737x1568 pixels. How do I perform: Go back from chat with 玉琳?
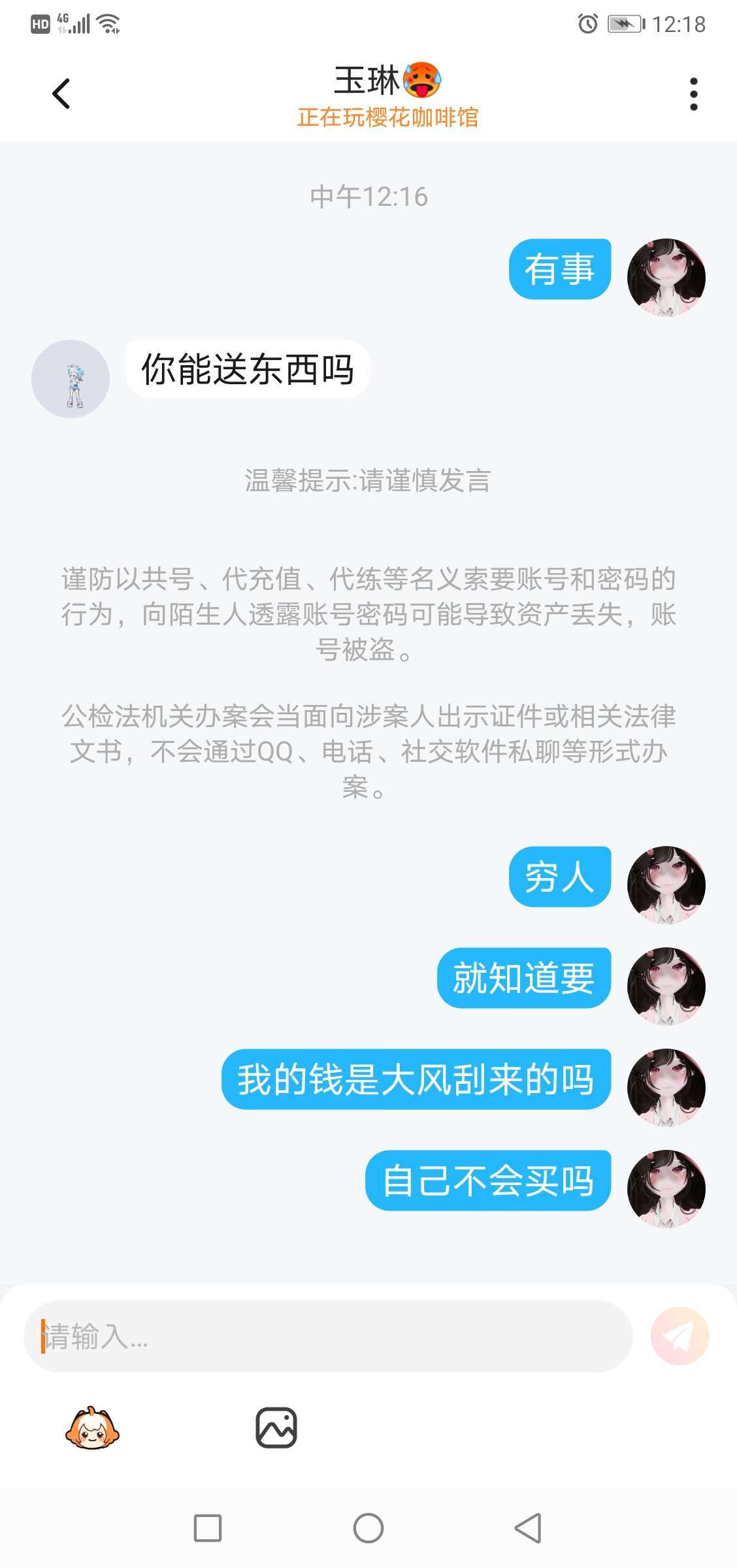(x=61, y=94)
